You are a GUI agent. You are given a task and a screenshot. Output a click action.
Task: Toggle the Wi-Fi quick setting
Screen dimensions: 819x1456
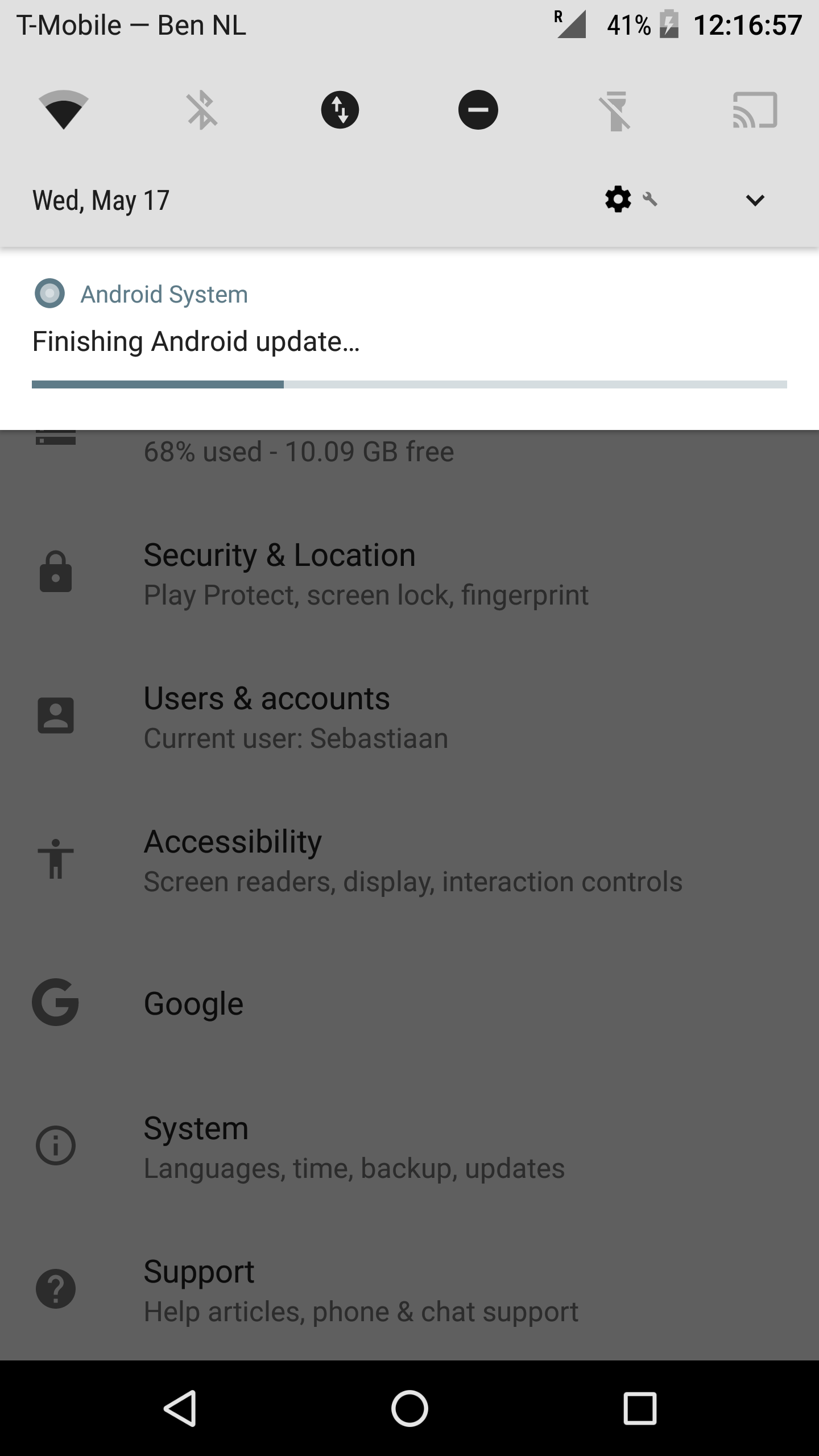click(x=64, y=110)
